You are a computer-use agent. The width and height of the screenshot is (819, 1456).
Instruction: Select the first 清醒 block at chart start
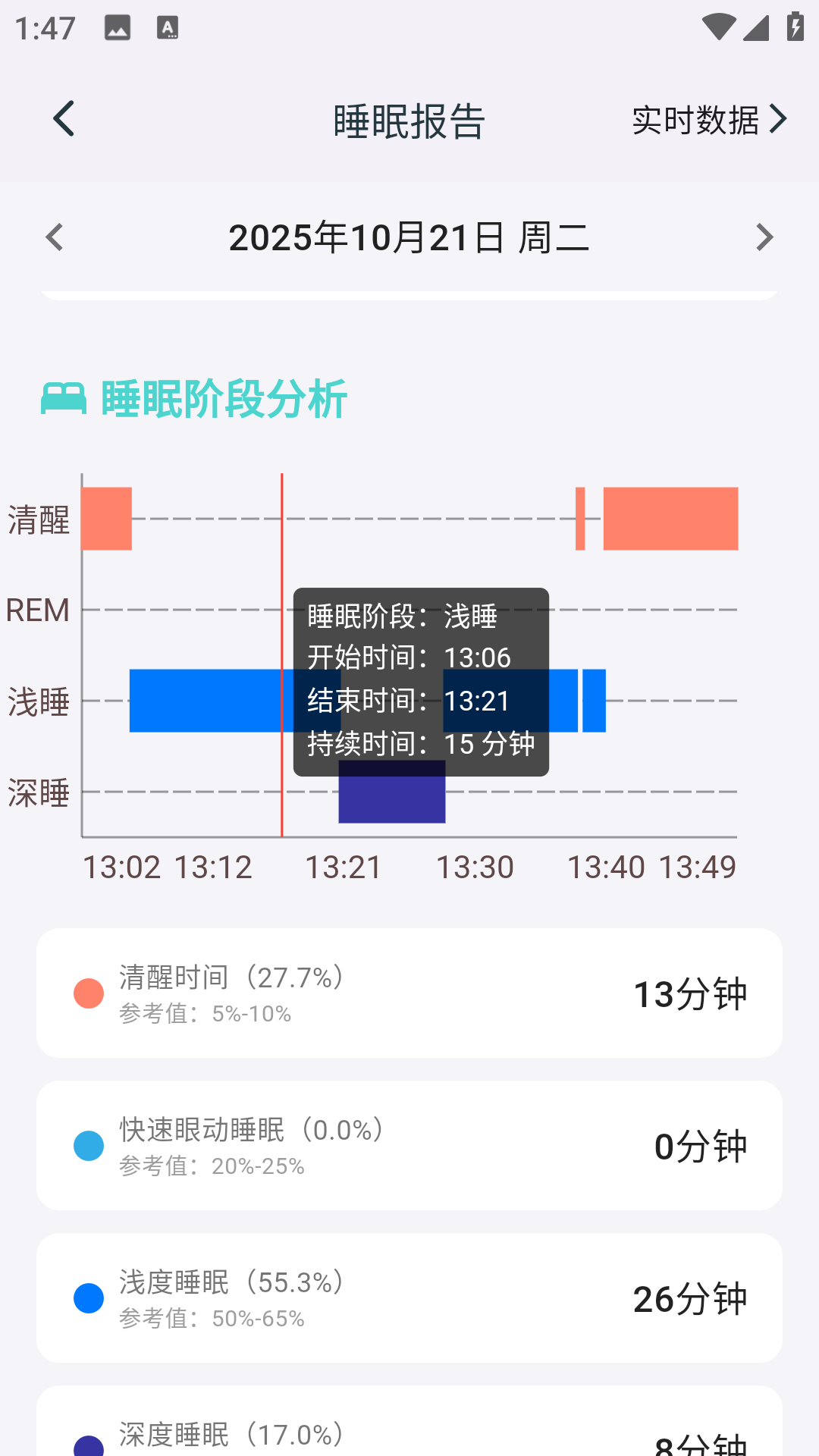point(107,519)
